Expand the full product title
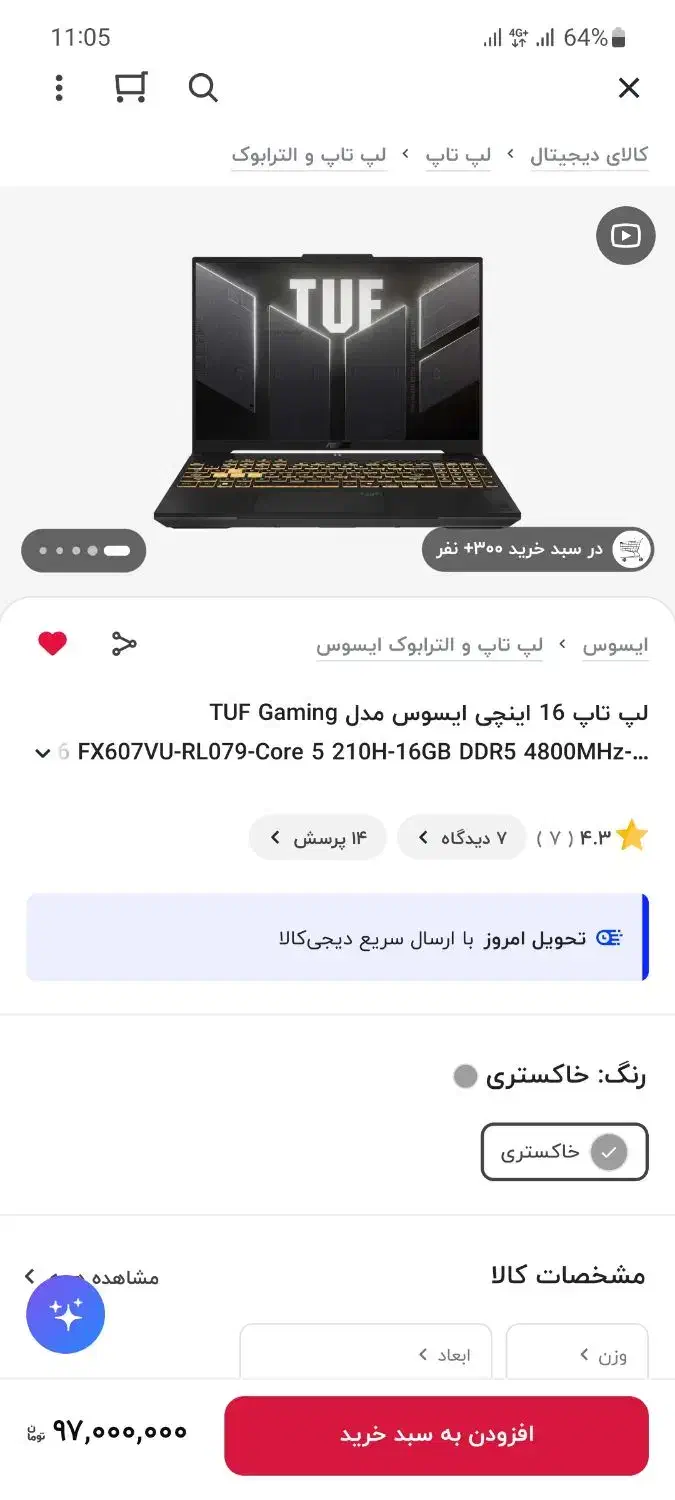The height and width of the screenshot is (1500, 675). click(42, 753)
